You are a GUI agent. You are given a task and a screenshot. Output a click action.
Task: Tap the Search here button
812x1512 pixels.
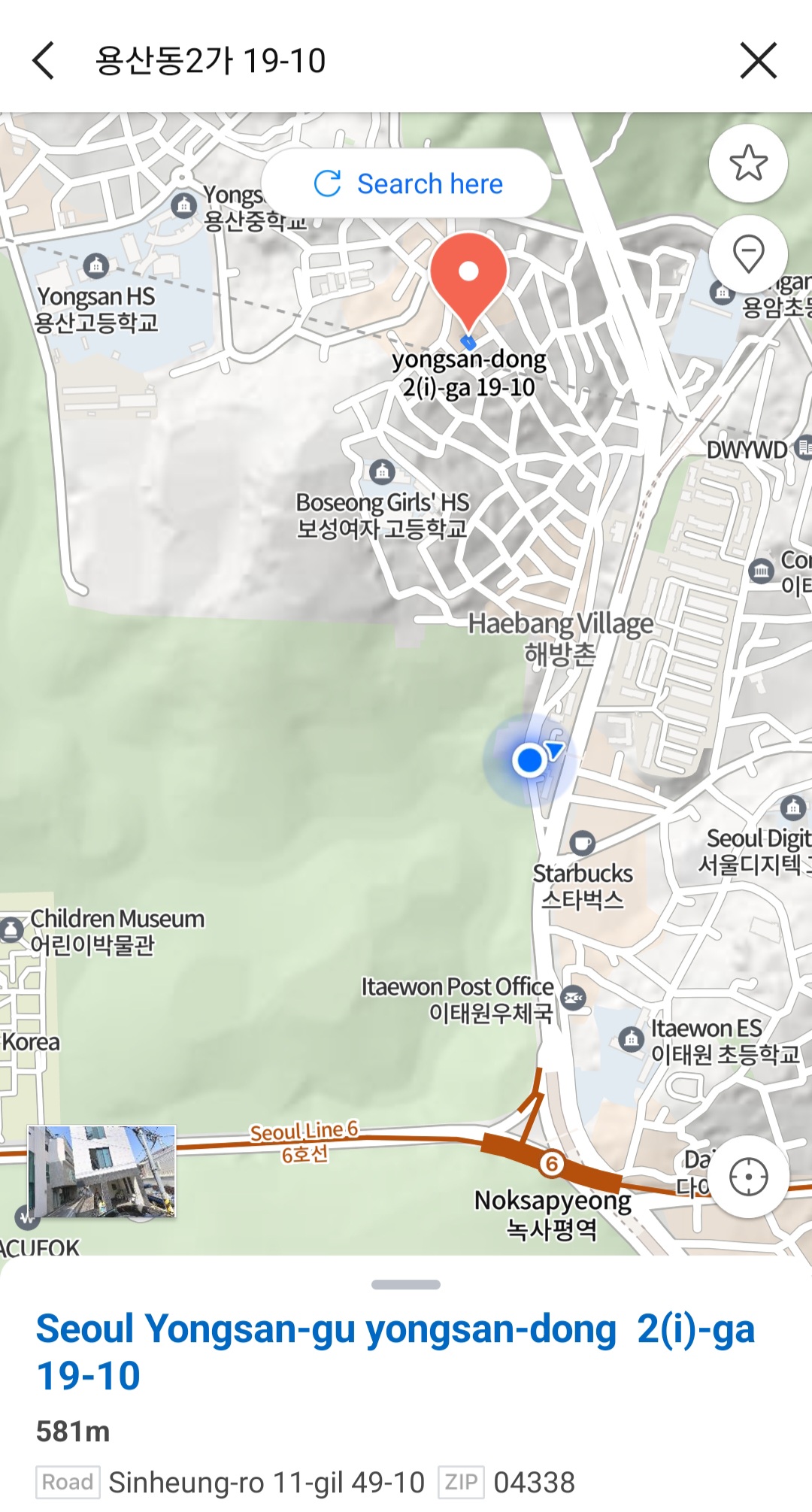pyautogui.click(x=407, y=183)
